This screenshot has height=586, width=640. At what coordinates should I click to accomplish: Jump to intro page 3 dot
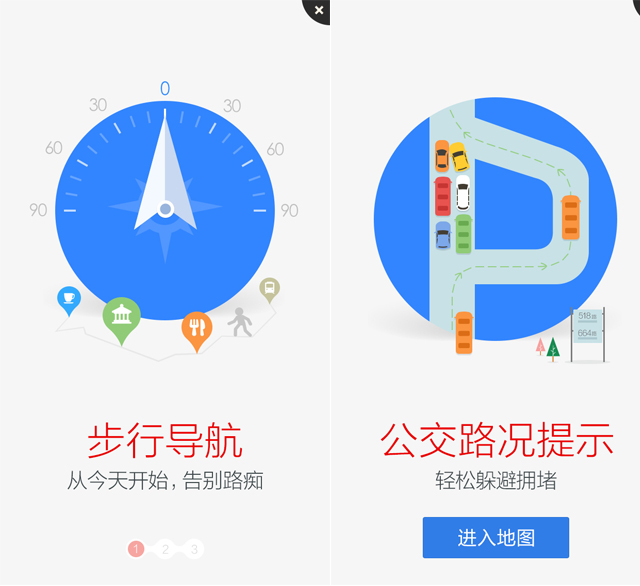point(194,548)
